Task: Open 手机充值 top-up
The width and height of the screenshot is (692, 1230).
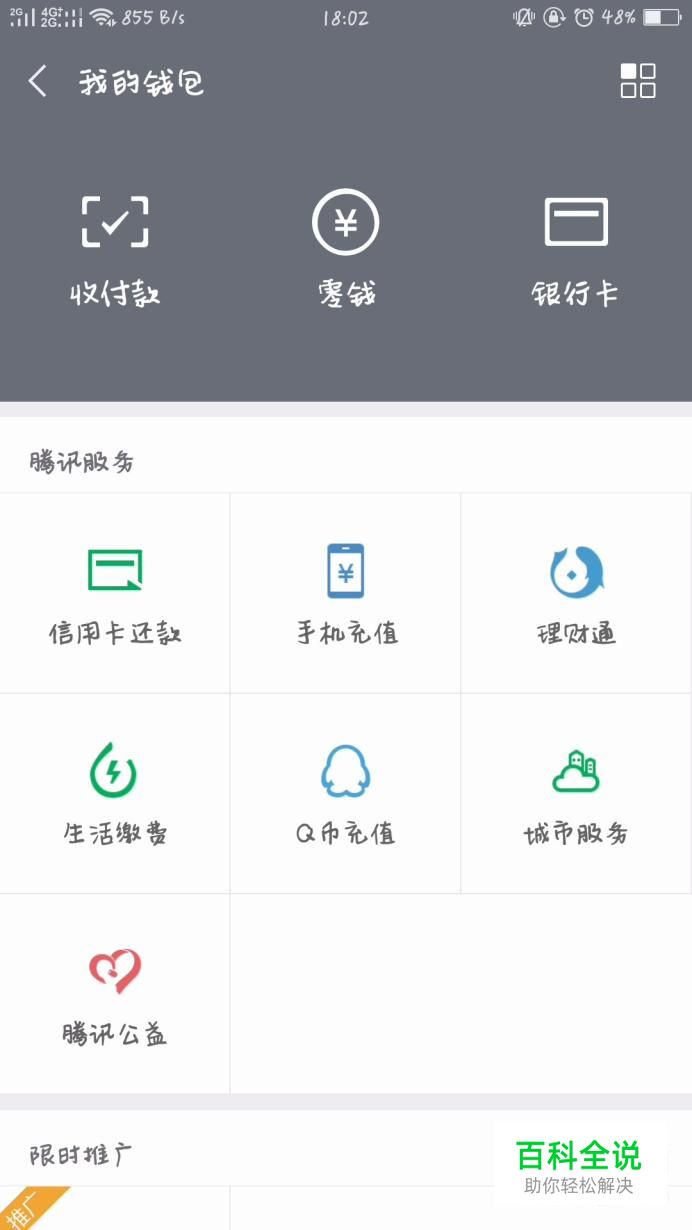Action: point(346,594)
